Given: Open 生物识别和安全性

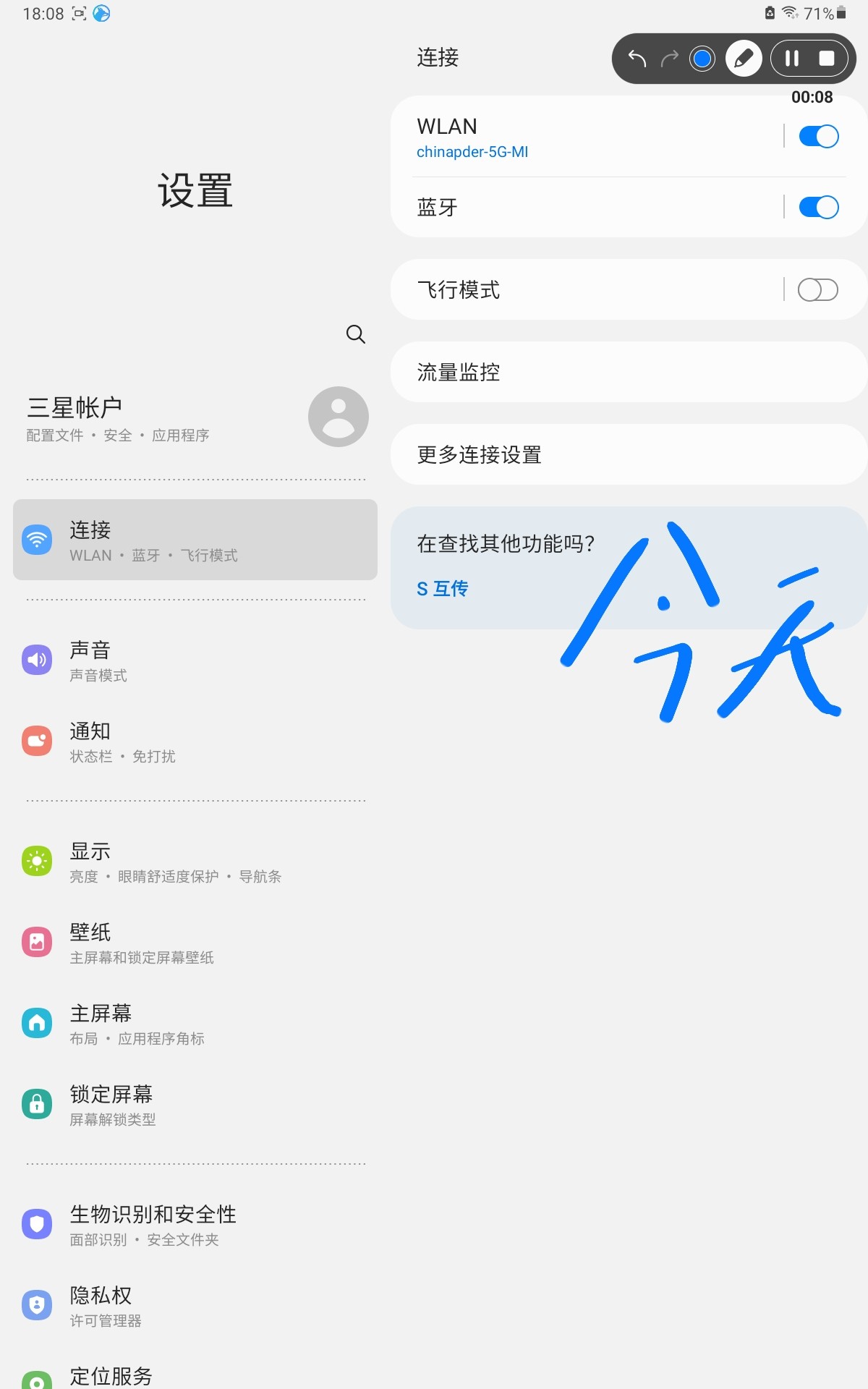Looking at the screenshot, I should (195, 1225).
